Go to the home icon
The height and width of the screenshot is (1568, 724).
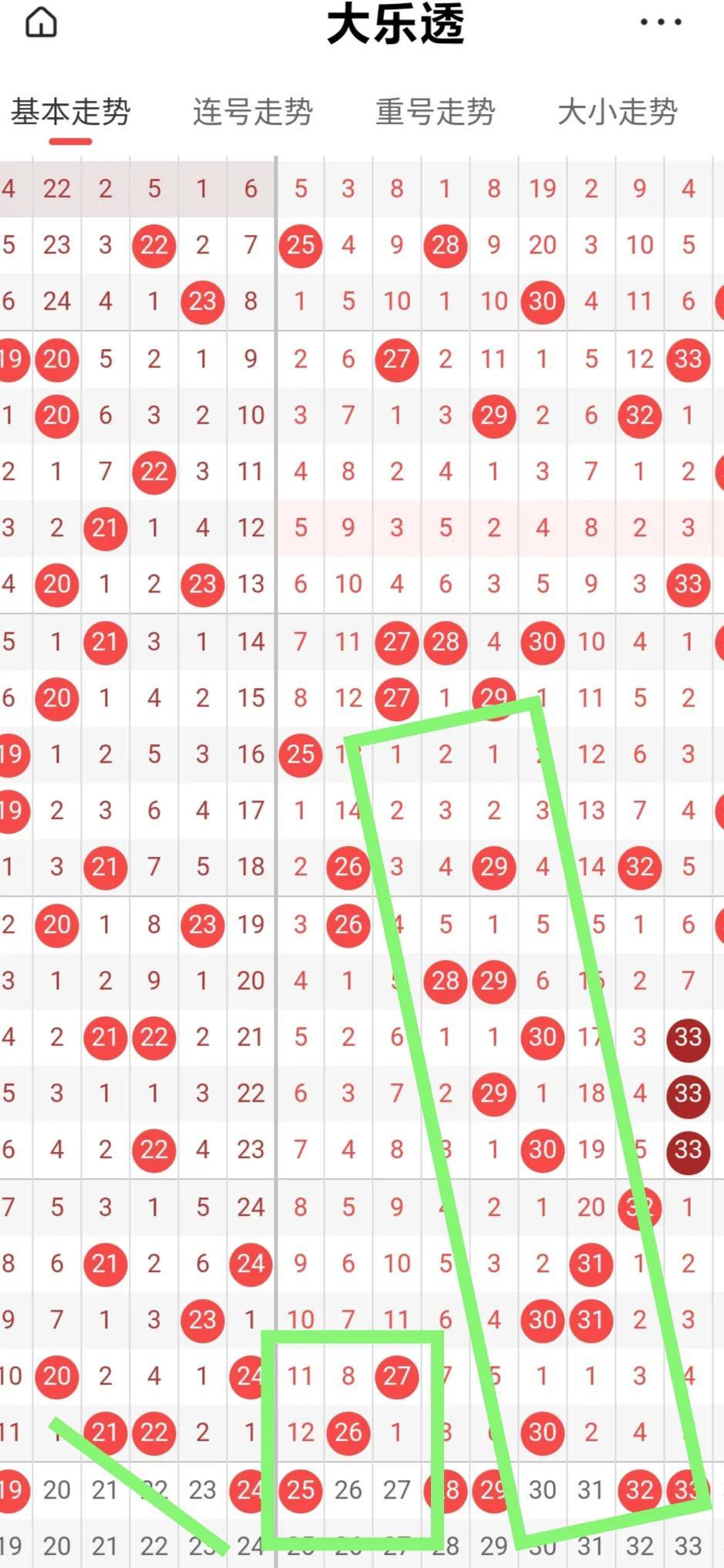pos(42,22)
